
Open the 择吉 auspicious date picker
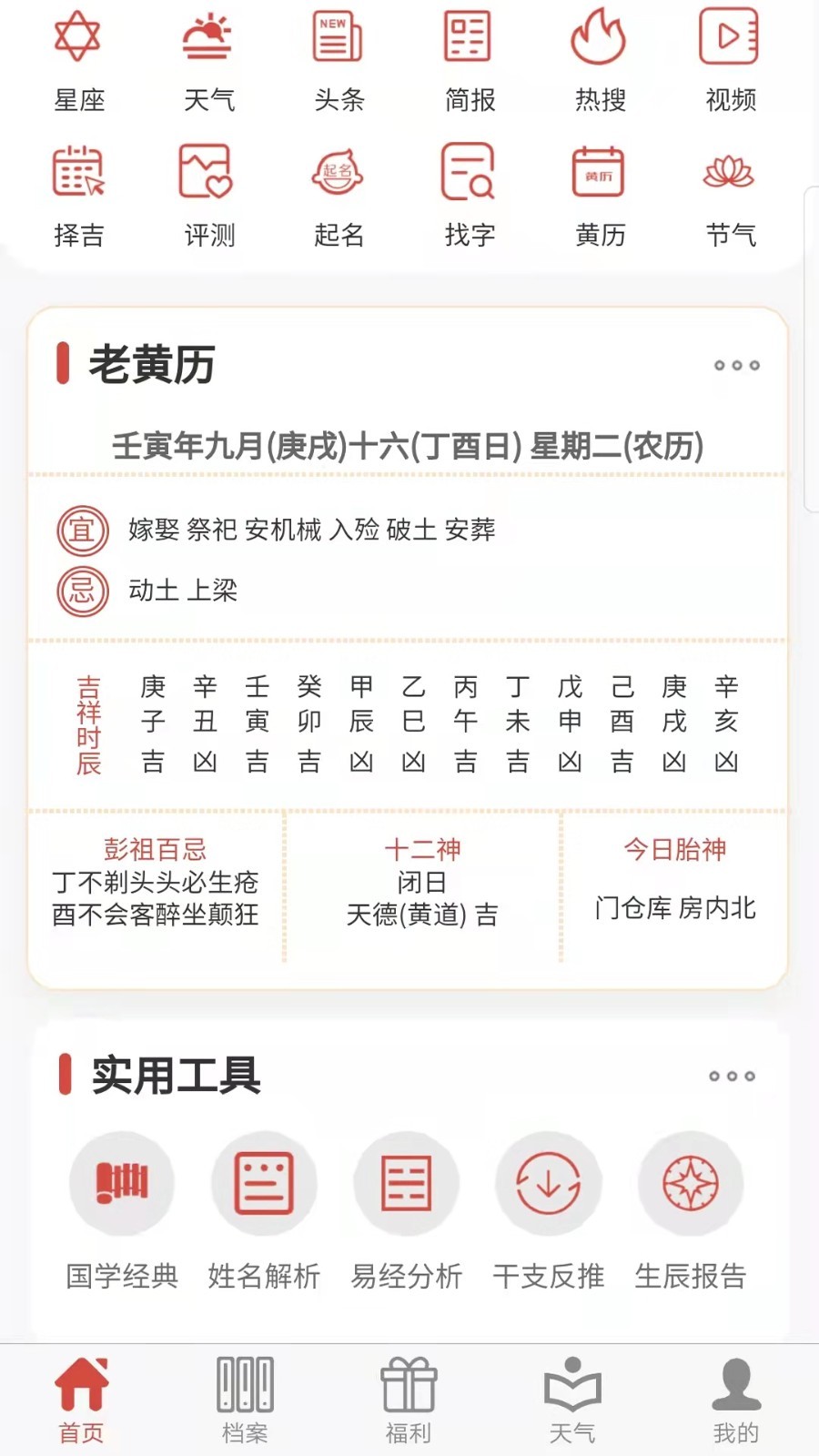pos(79,195)
